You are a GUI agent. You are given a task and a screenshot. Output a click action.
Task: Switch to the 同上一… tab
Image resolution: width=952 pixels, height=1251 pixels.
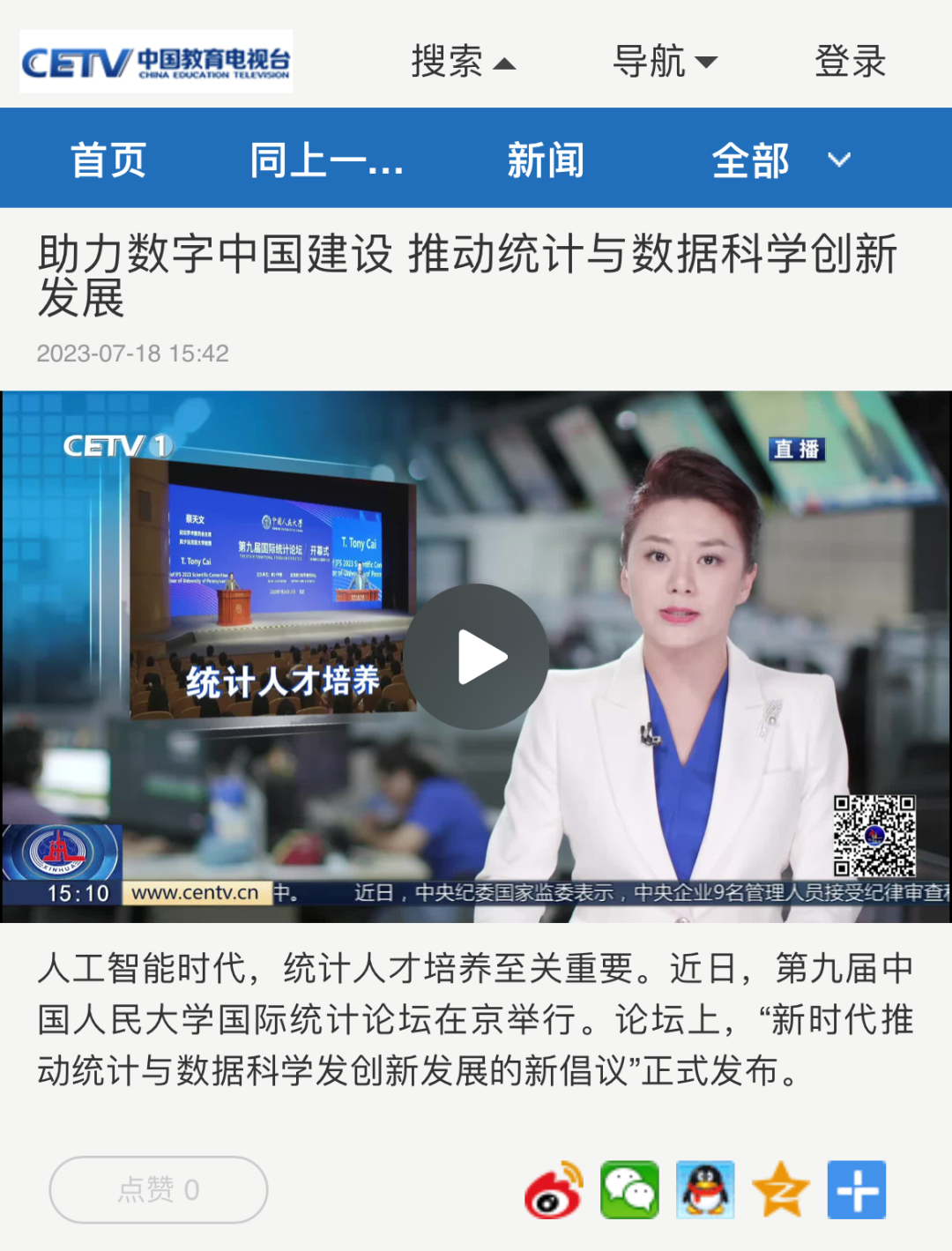point(326,160)
